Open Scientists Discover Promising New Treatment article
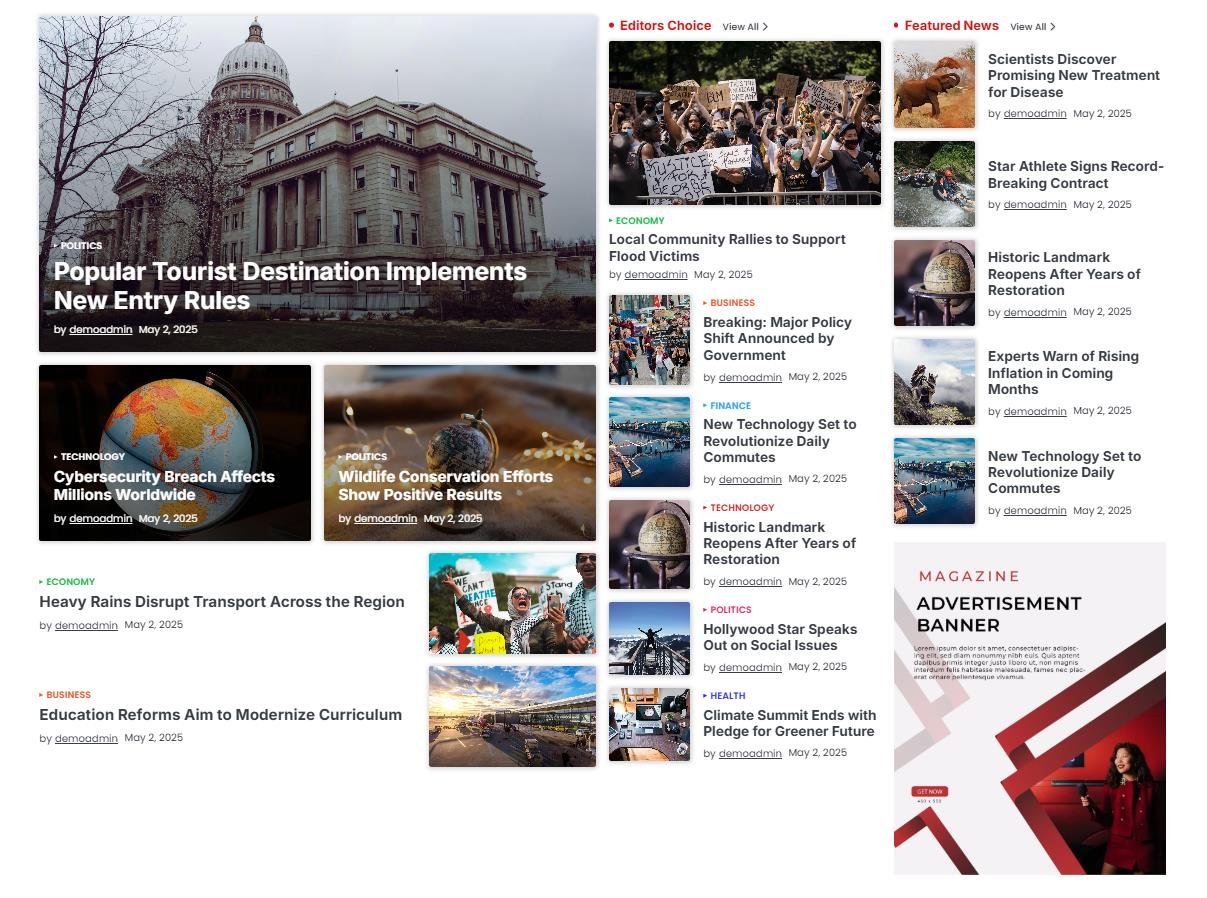Image resolution: width=1207 pixels, height=898 pixels. [1073, 75]
